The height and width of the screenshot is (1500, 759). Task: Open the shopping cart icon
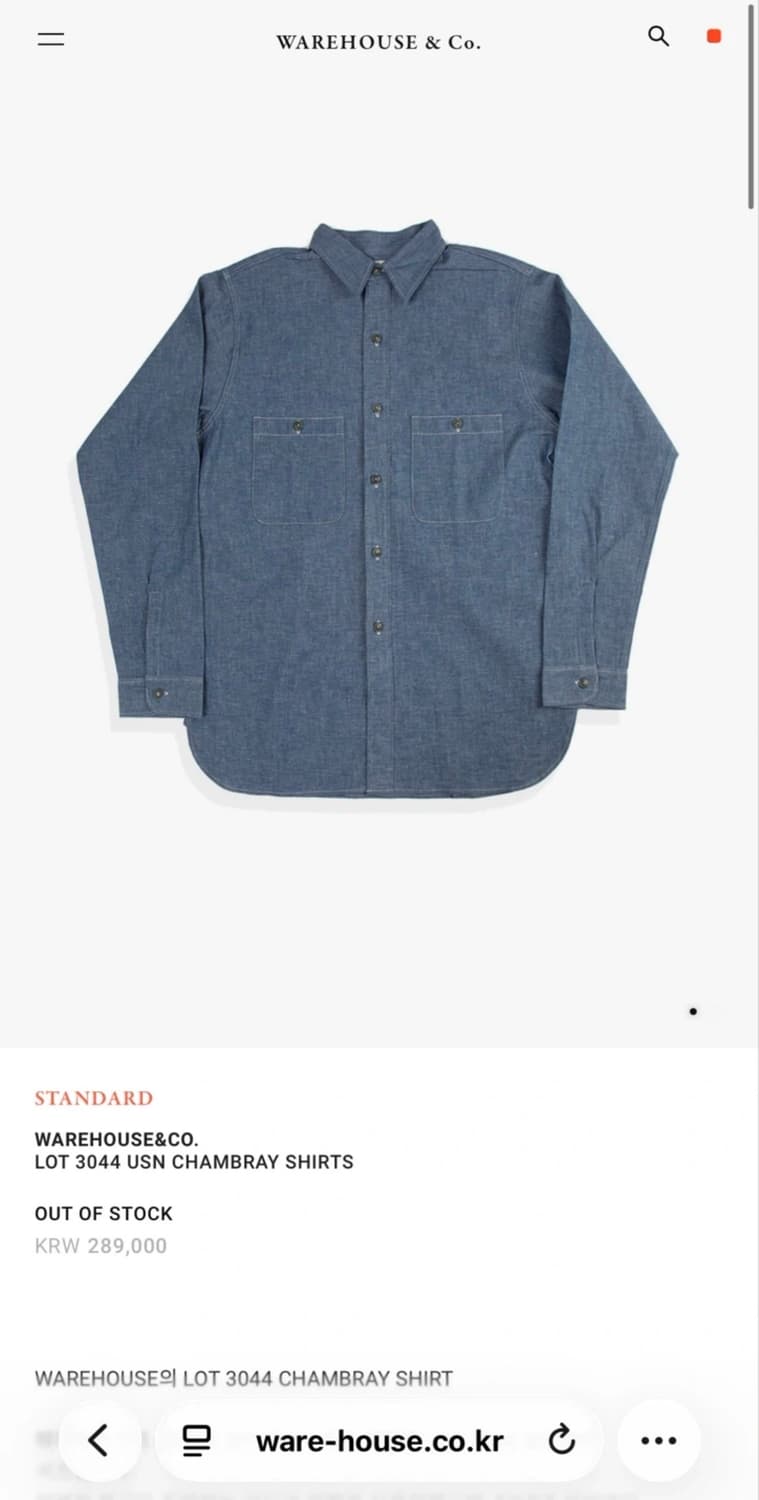pyautogui.click(x=713, y=37)
